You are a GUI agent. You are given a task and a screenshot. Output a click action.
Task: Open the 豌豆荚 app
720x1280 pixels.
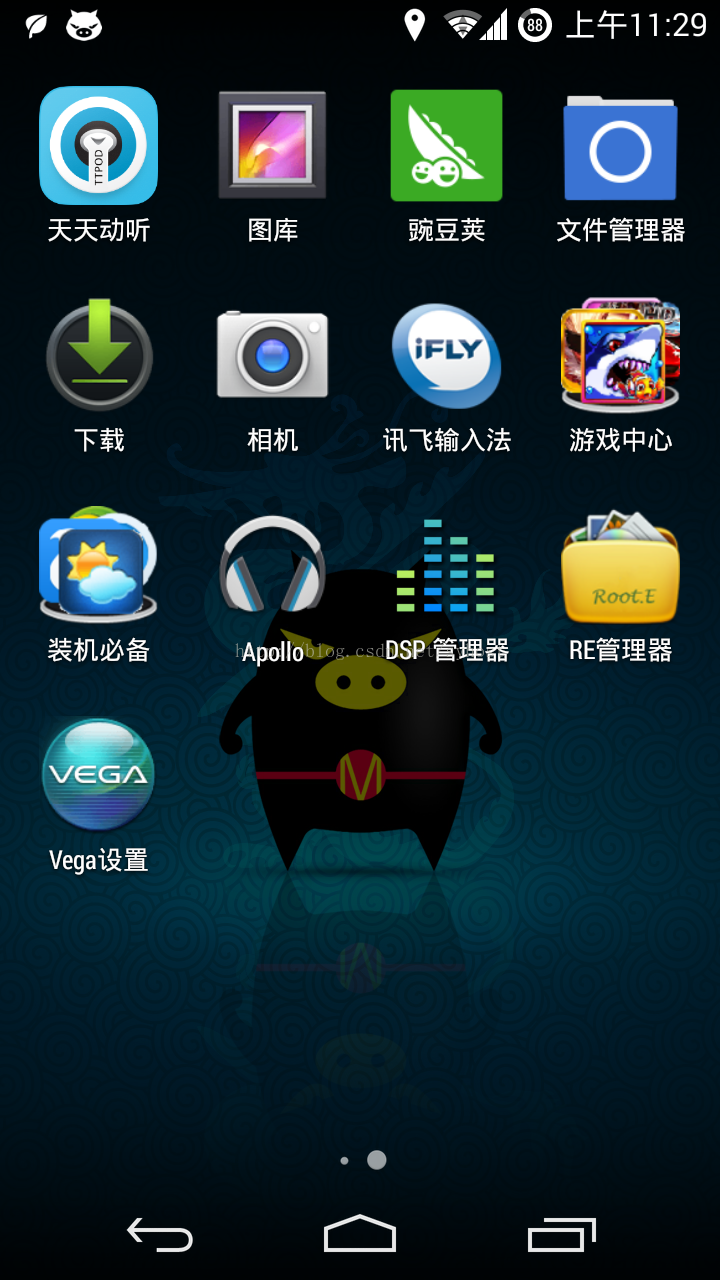(446, 146)
